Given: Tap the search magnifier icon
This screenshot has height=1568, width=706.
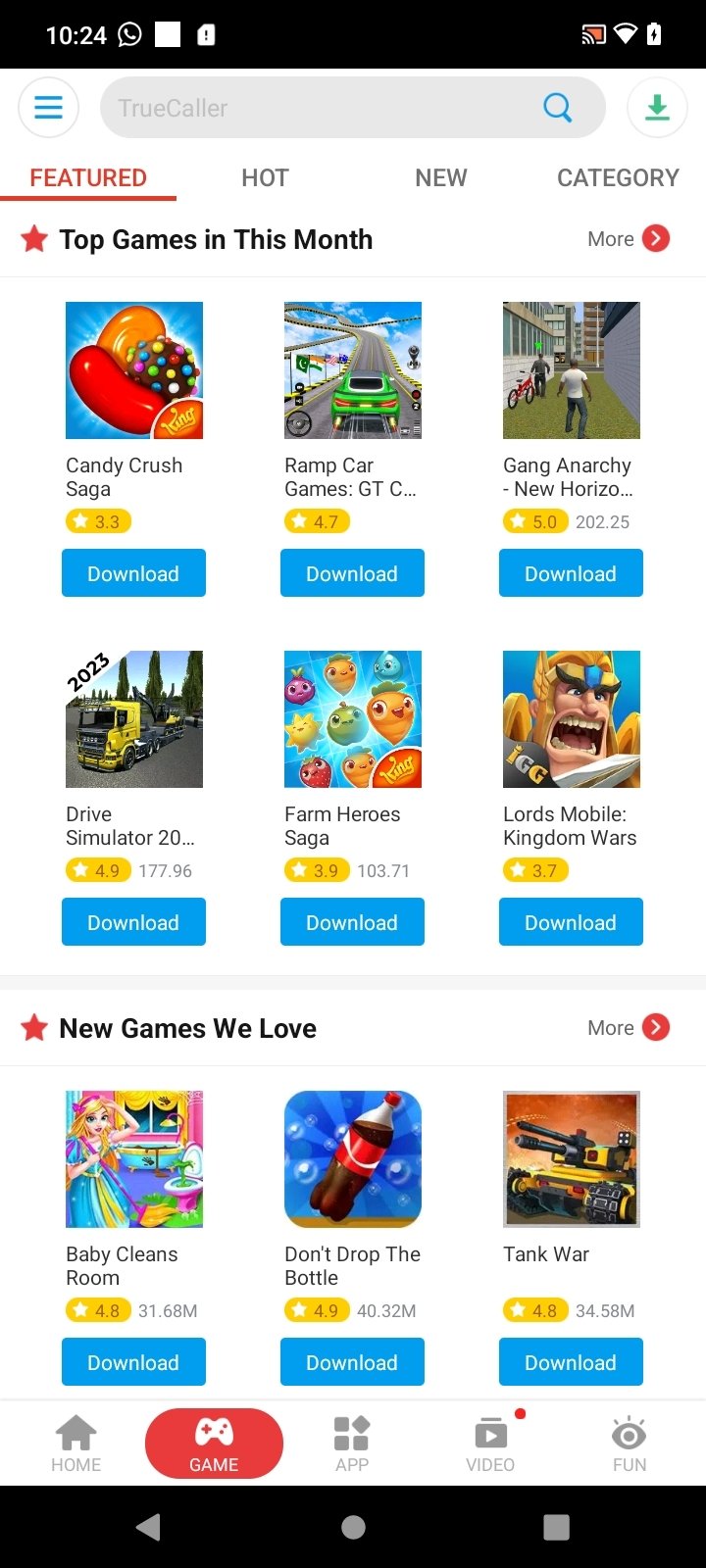Looking at the screenshot, I should 556,107.
